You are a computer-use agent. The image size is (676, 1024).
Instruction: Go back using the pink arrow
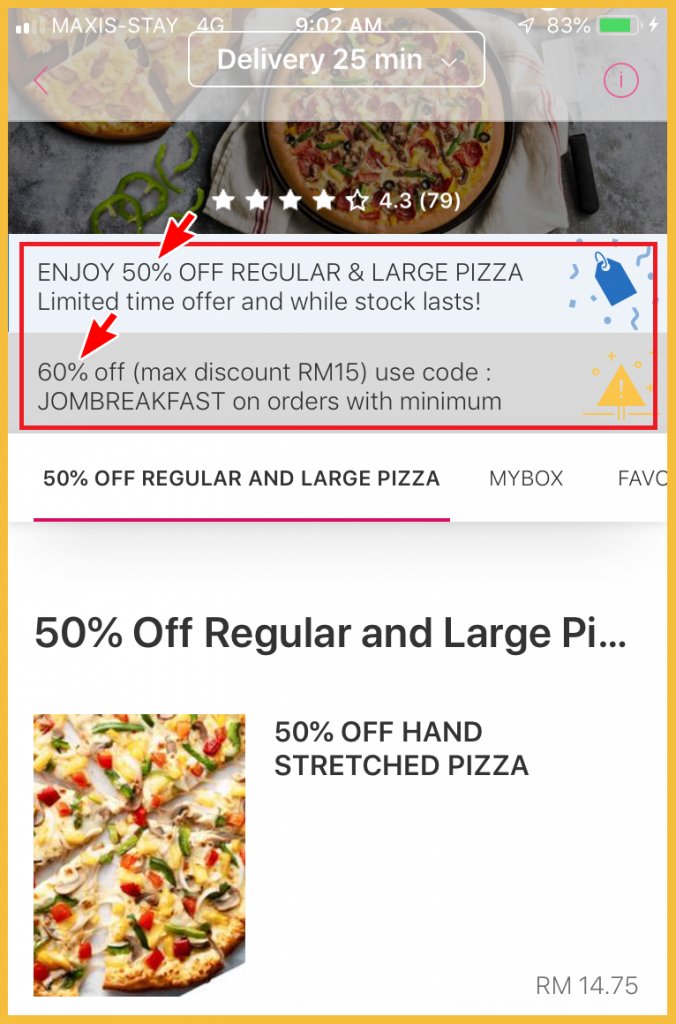(41, 80)
